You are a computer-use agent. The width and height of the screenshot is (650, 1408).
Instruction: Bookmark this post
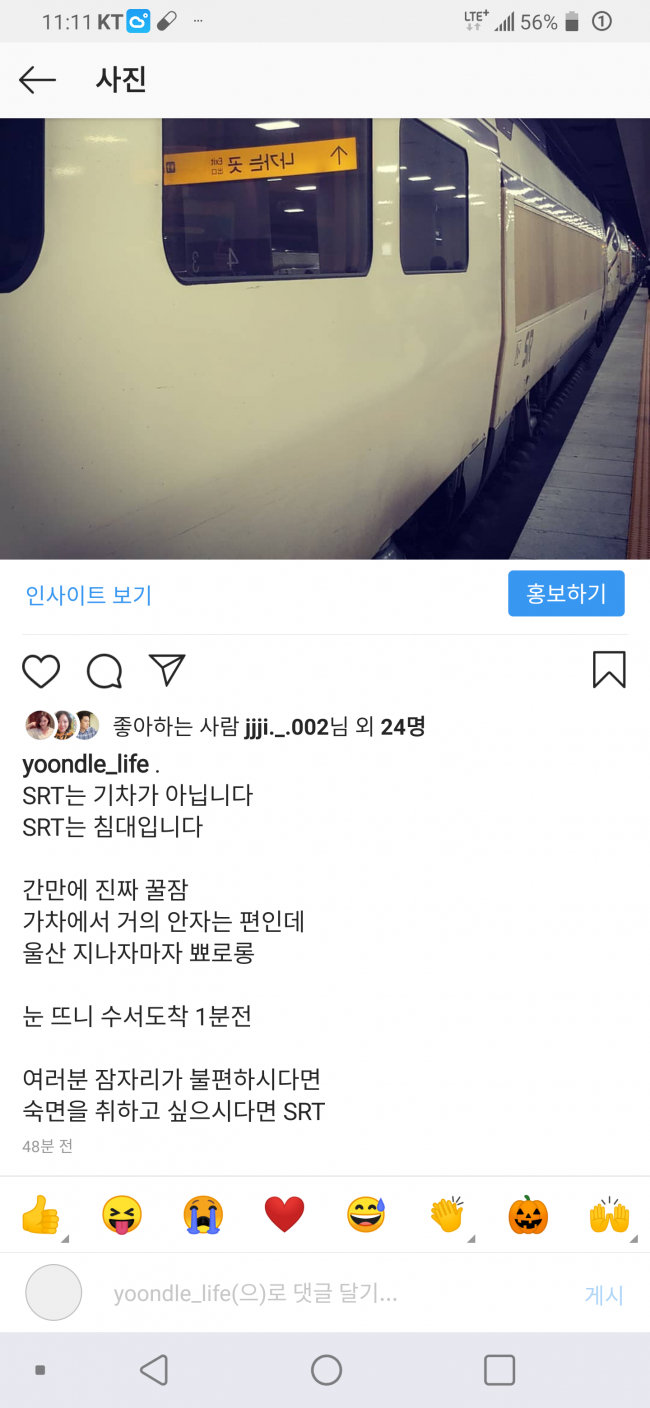pyautogui.click(x=609, y=670)
